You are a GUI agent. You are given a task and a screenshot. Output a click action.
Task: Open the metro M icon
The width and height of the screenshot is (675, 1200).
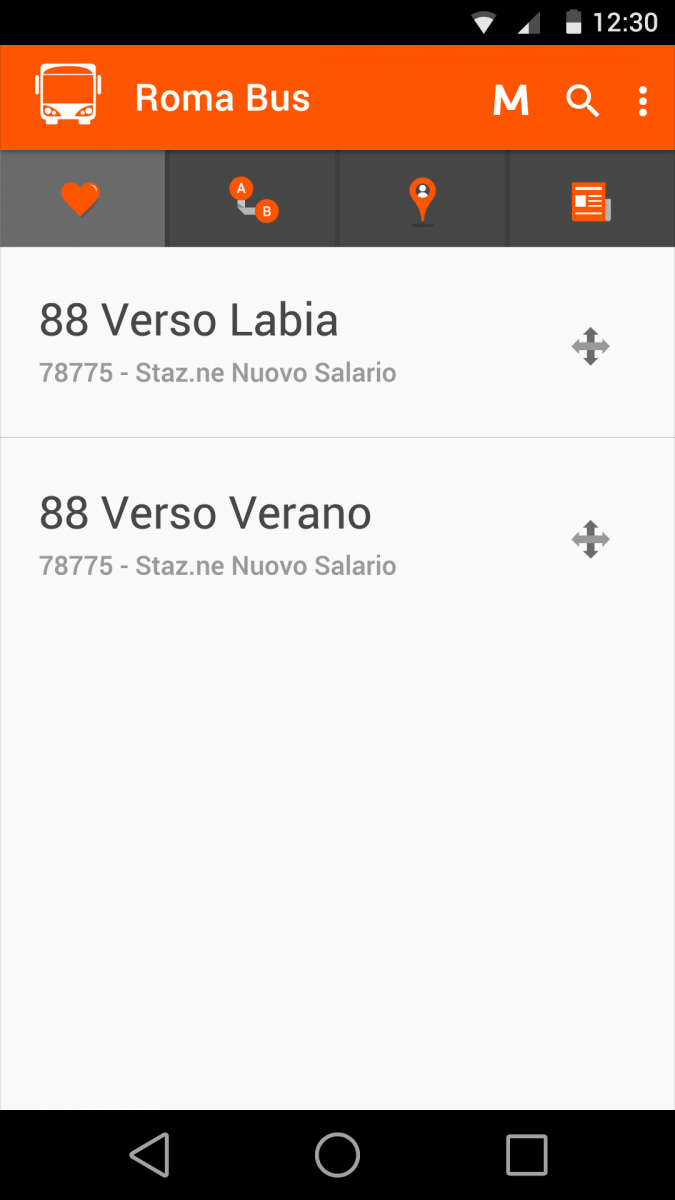point(511,100)
